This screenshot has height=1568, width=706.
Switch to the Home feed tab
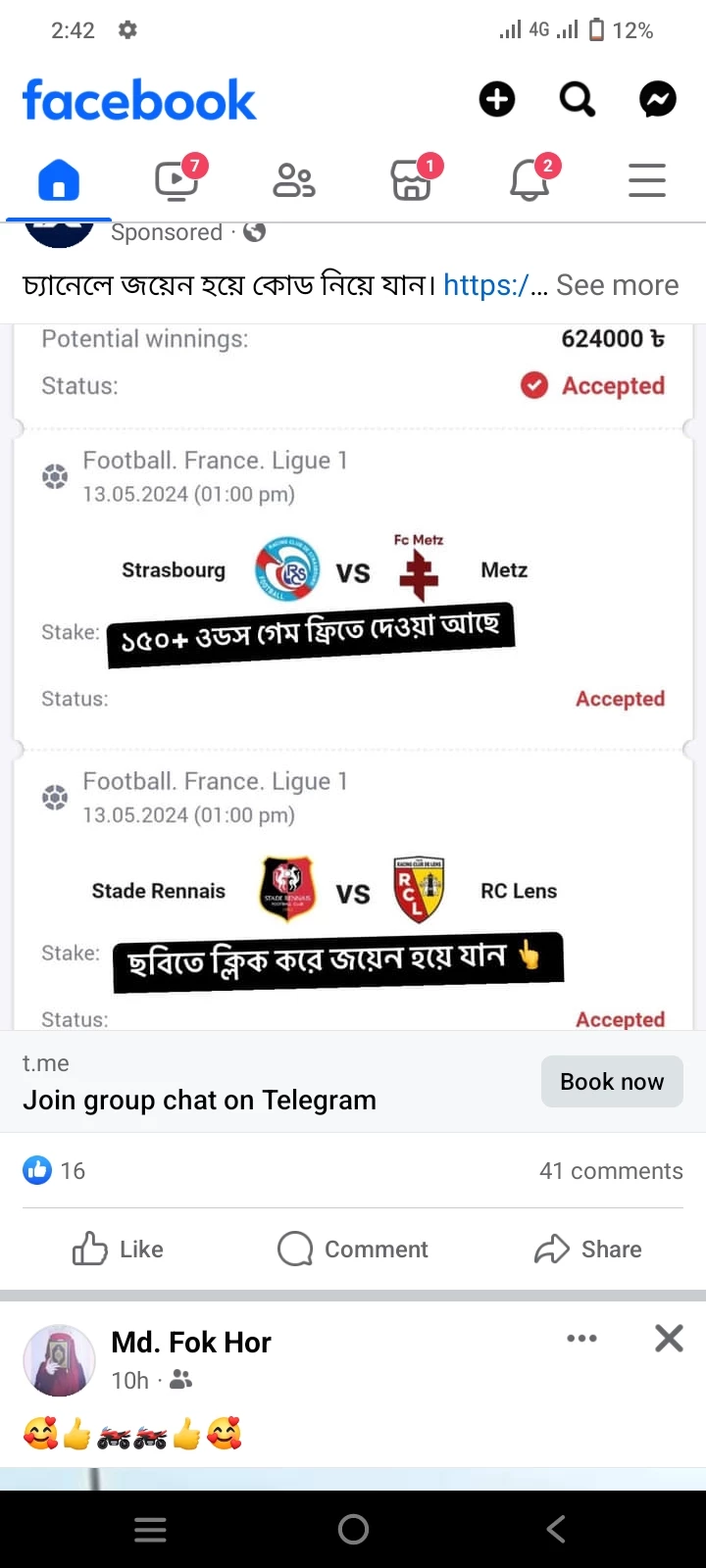point(59,181)
